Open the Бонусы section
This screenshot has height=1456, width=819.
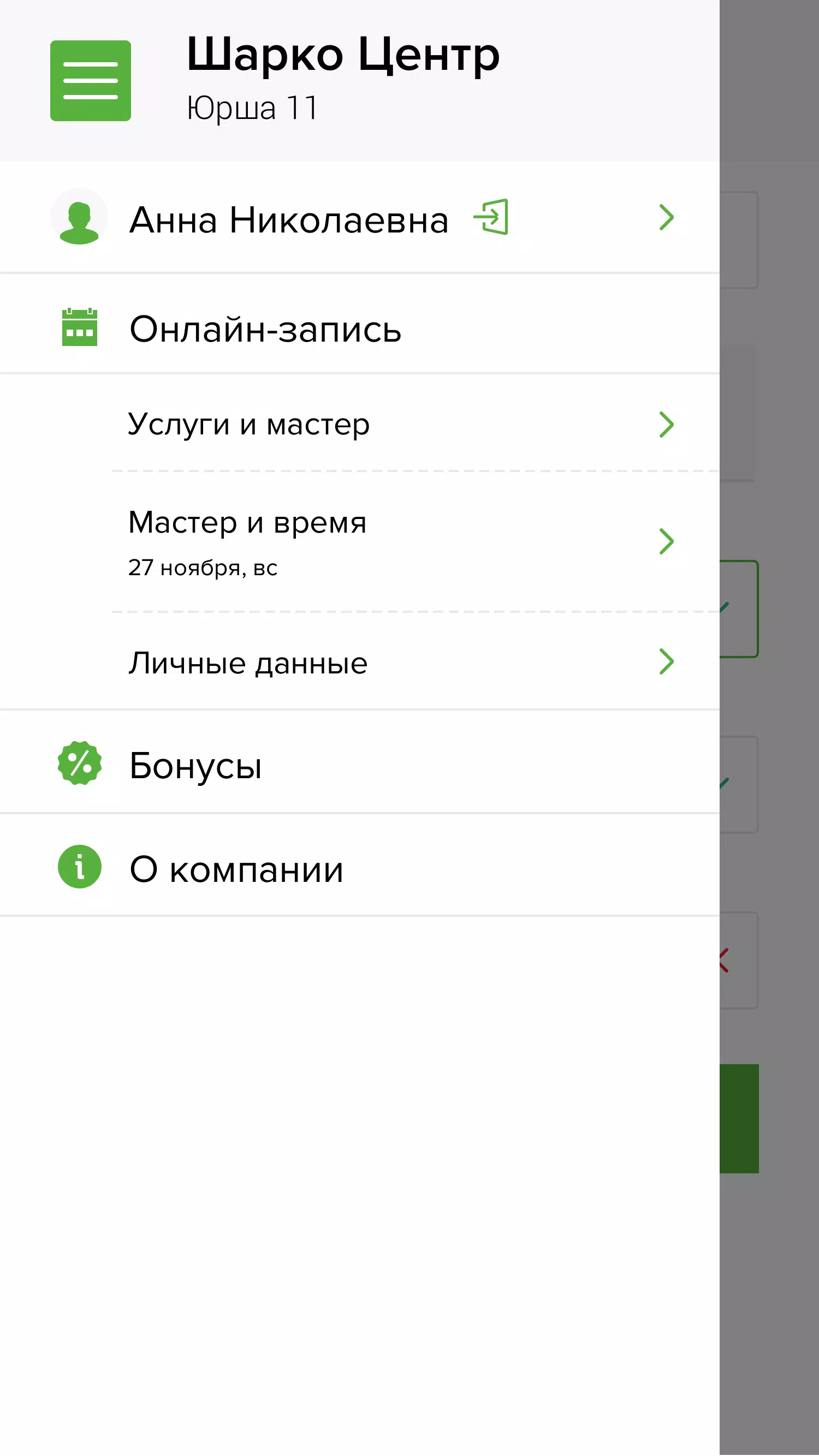195,765
